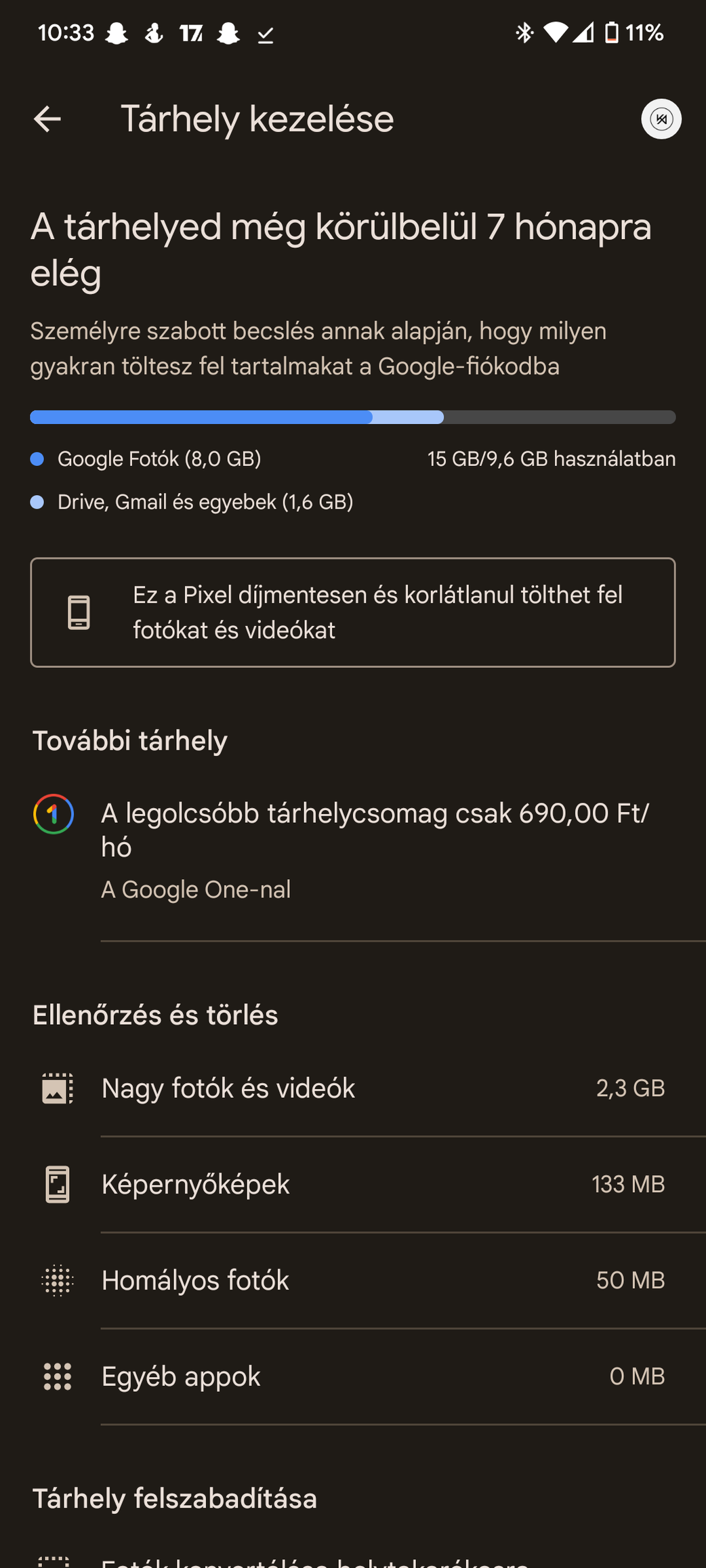Screen dimensions: 706x1568
Task: Go back using the top-left arrow
Action: 47,119
